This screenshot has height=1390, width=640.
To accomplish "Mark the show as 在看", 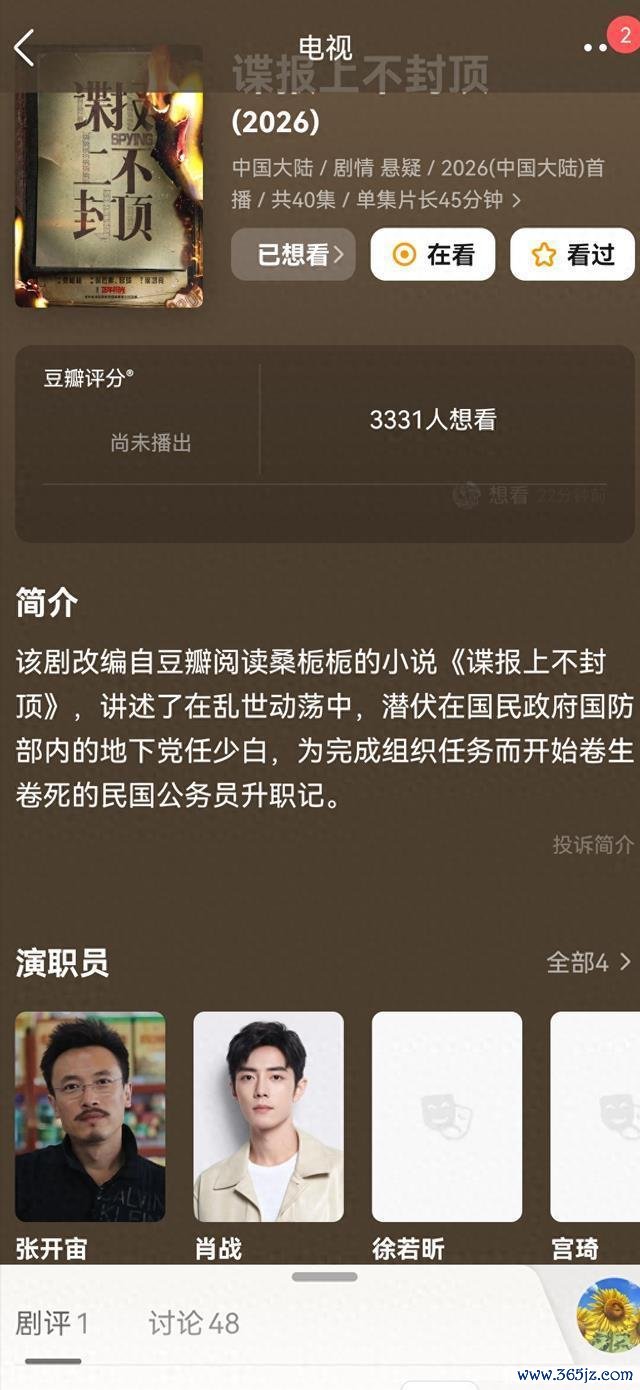I will pyautogui.click(x=432, y=255).
